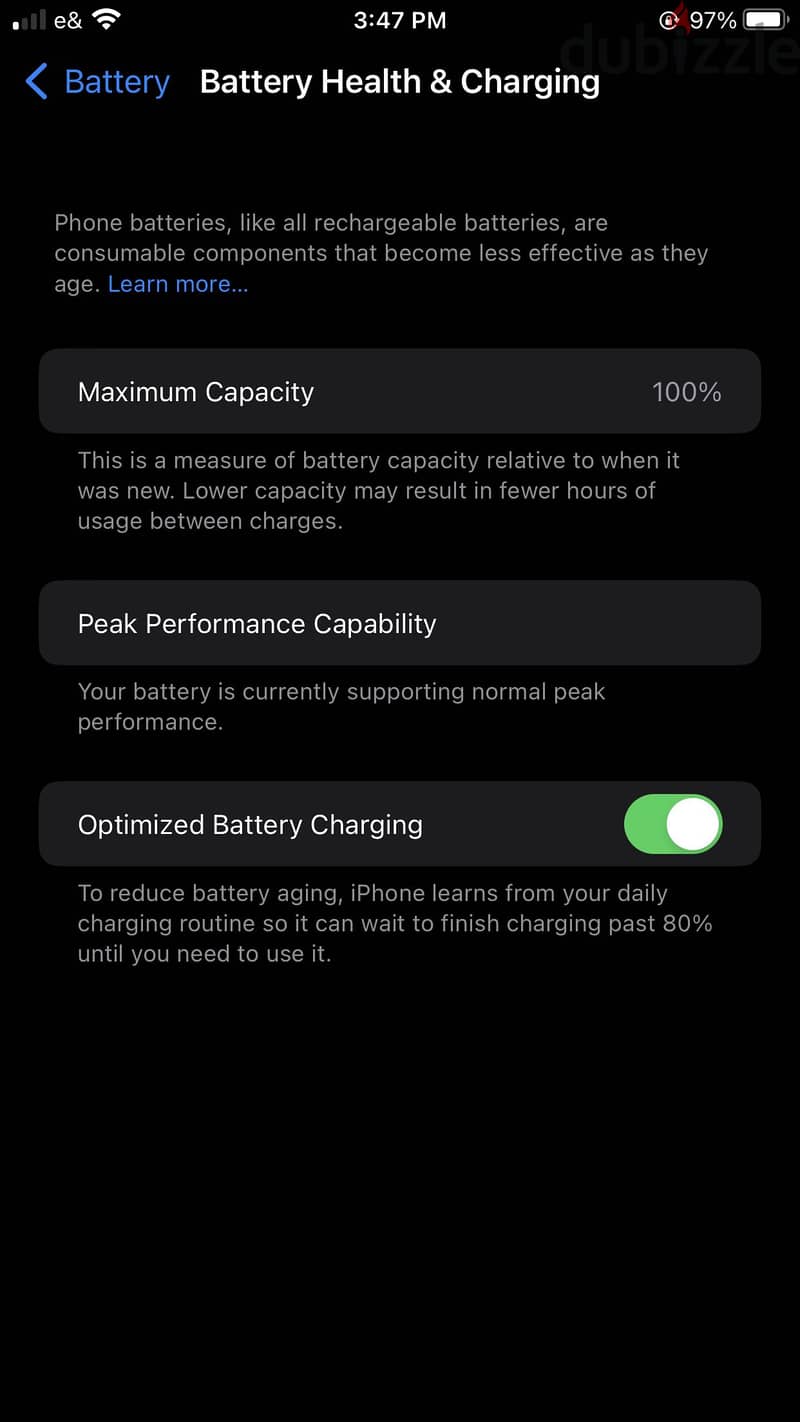Open the Learn more link
Screen dimensions: 800x1422
(178, 284)
